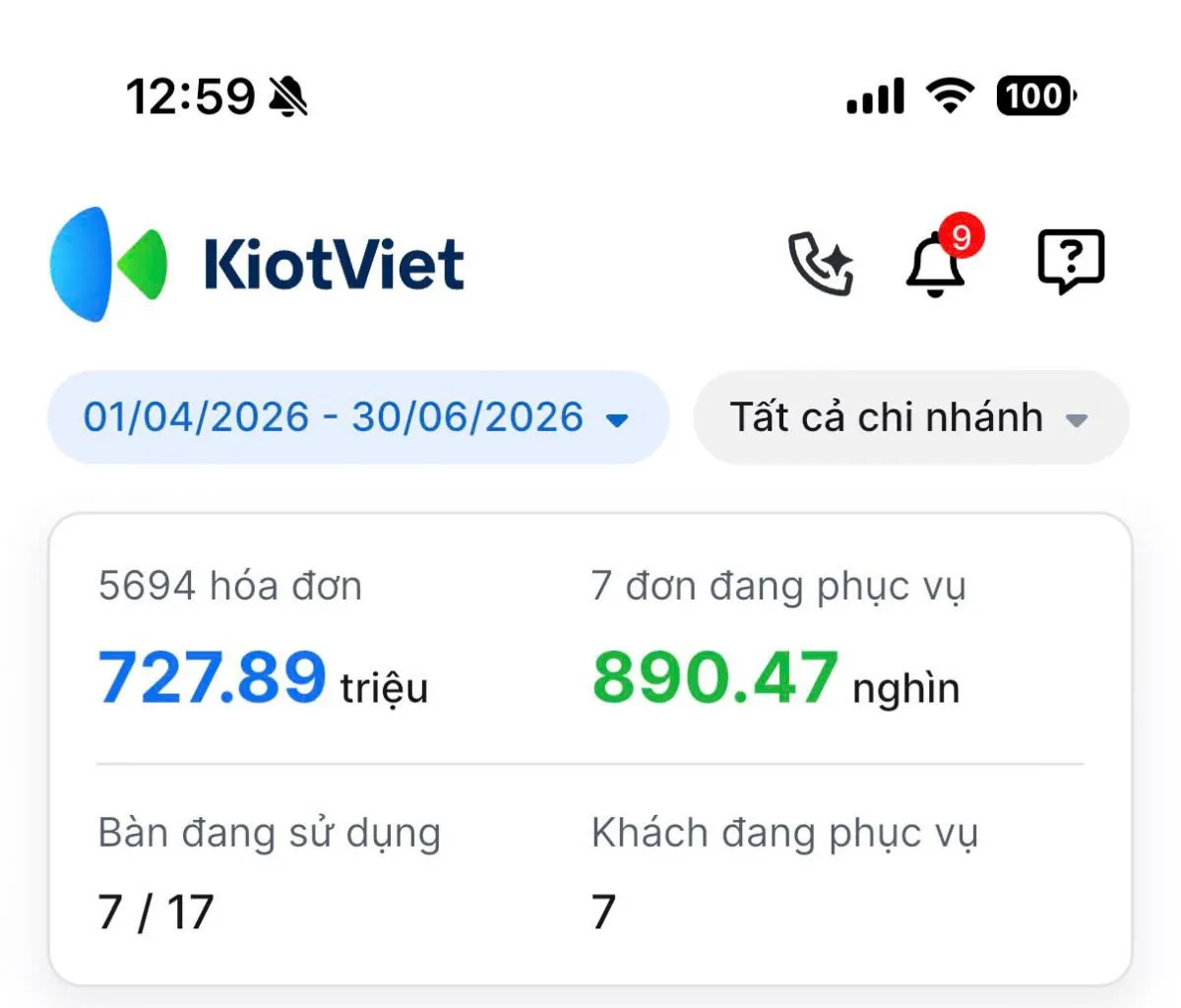1181x1008 pixels.
Task: Open the help question chat icon
Action: 1072,262
